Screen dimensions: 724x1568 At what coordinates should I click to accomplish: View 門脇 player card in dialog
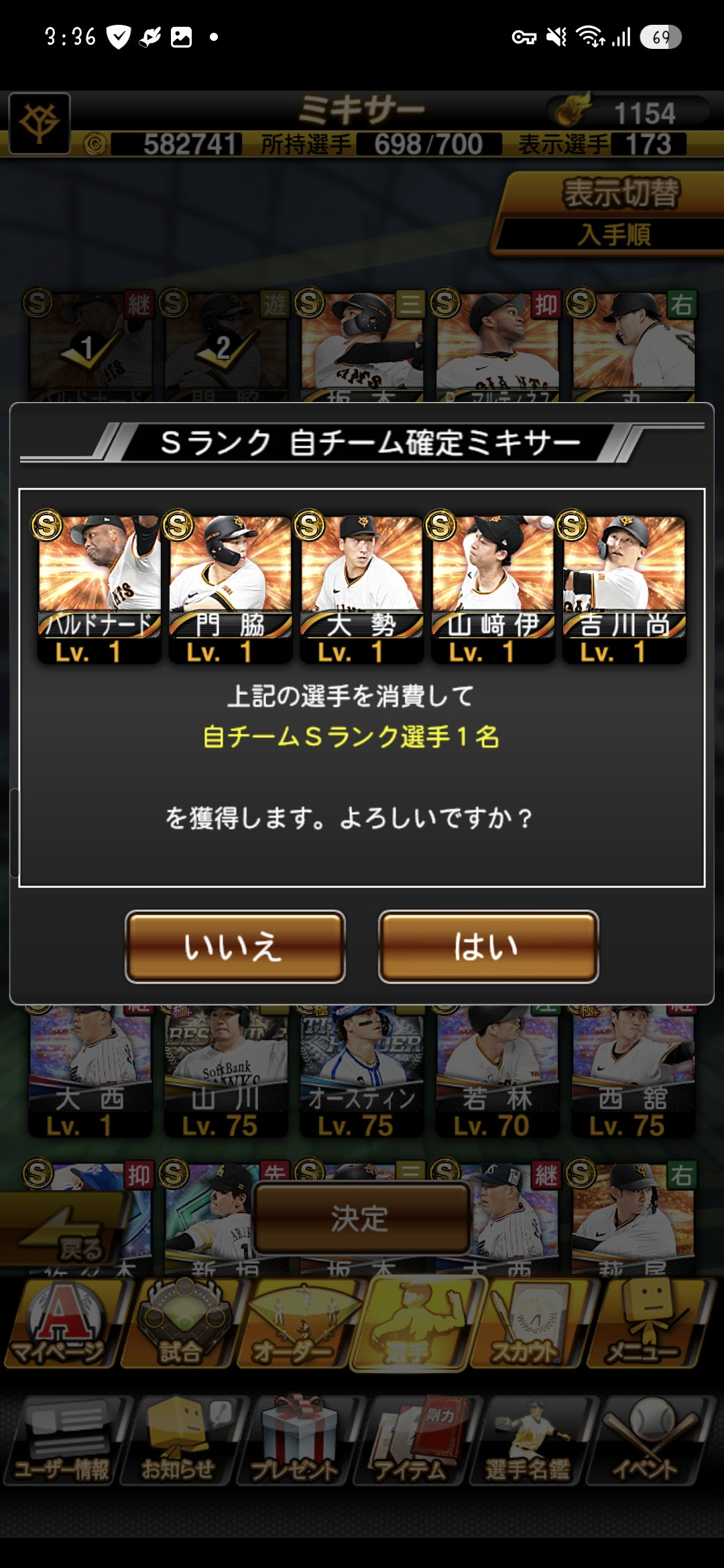click(x=230, y=589)
